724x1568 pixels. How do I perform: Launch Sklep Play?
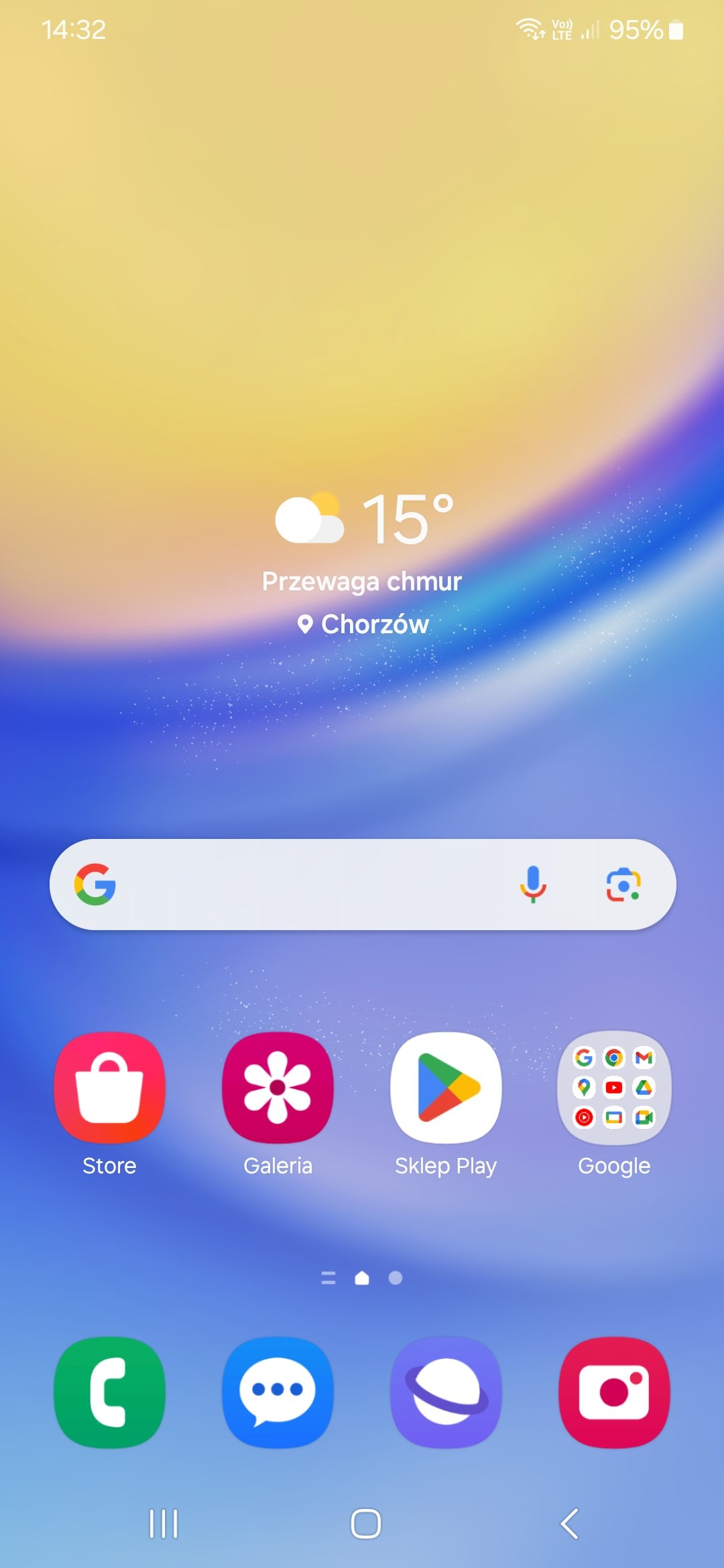446,1088
